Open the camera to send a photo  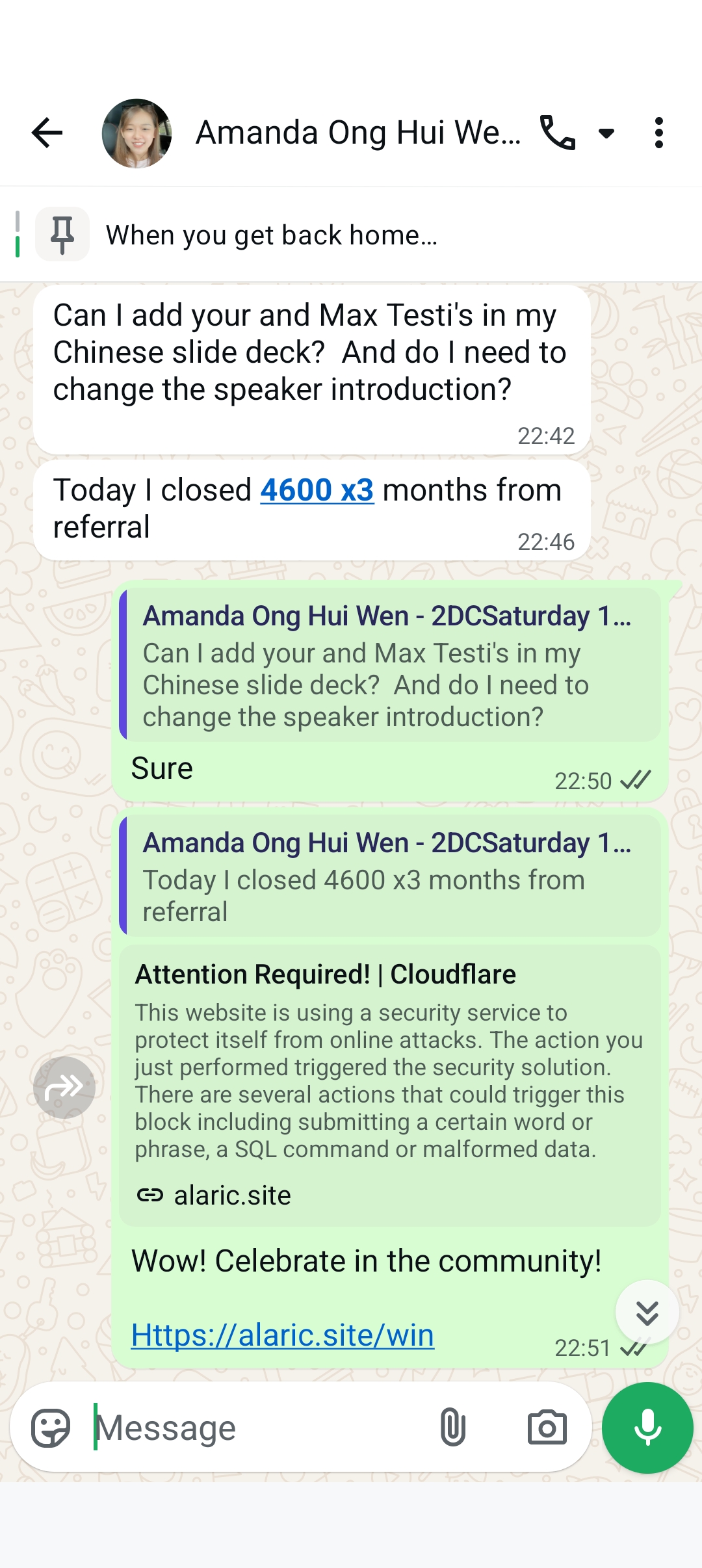[x=547, y=1428]
